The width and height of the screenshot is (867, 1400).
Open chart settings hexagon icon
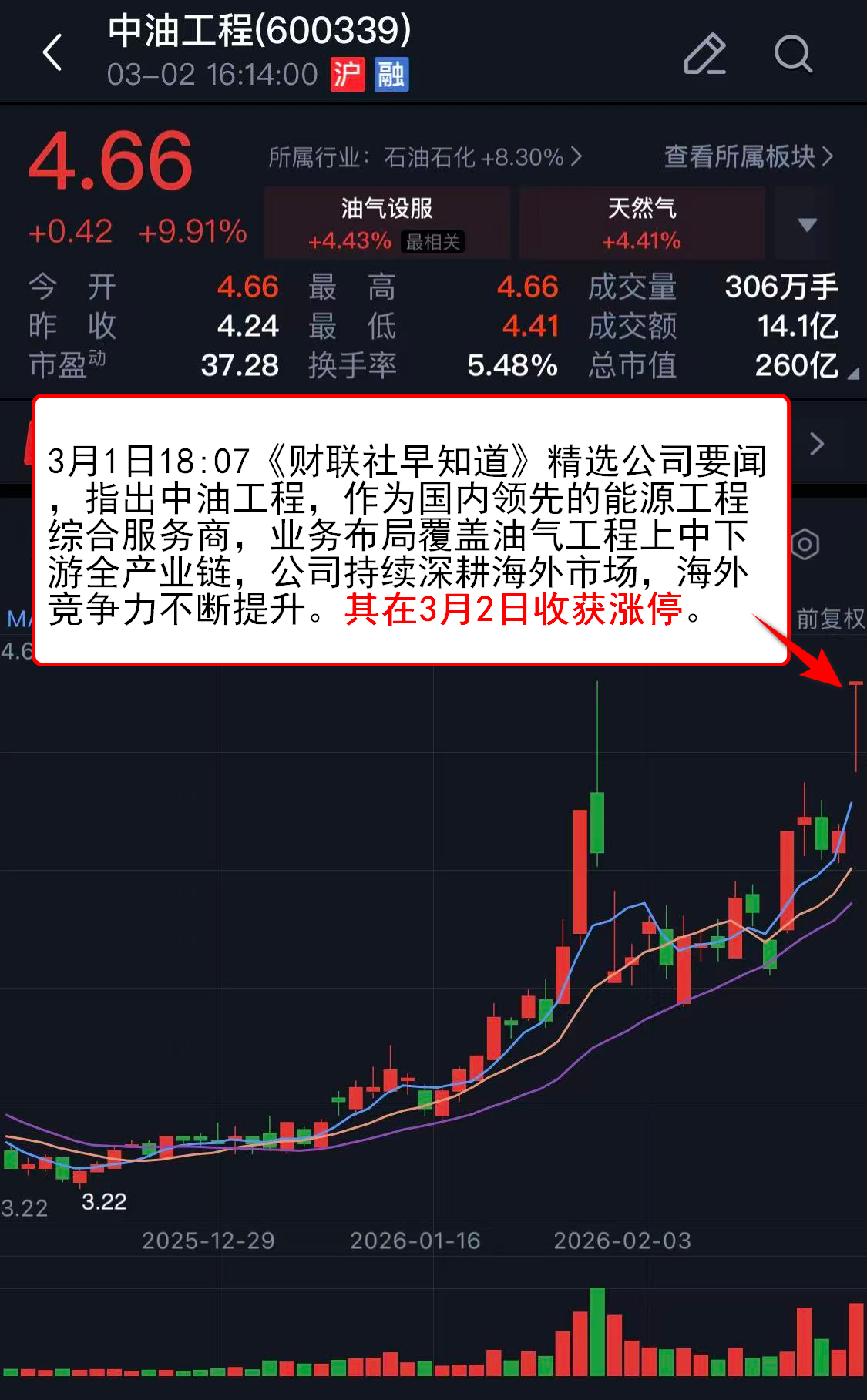point(805,545)
